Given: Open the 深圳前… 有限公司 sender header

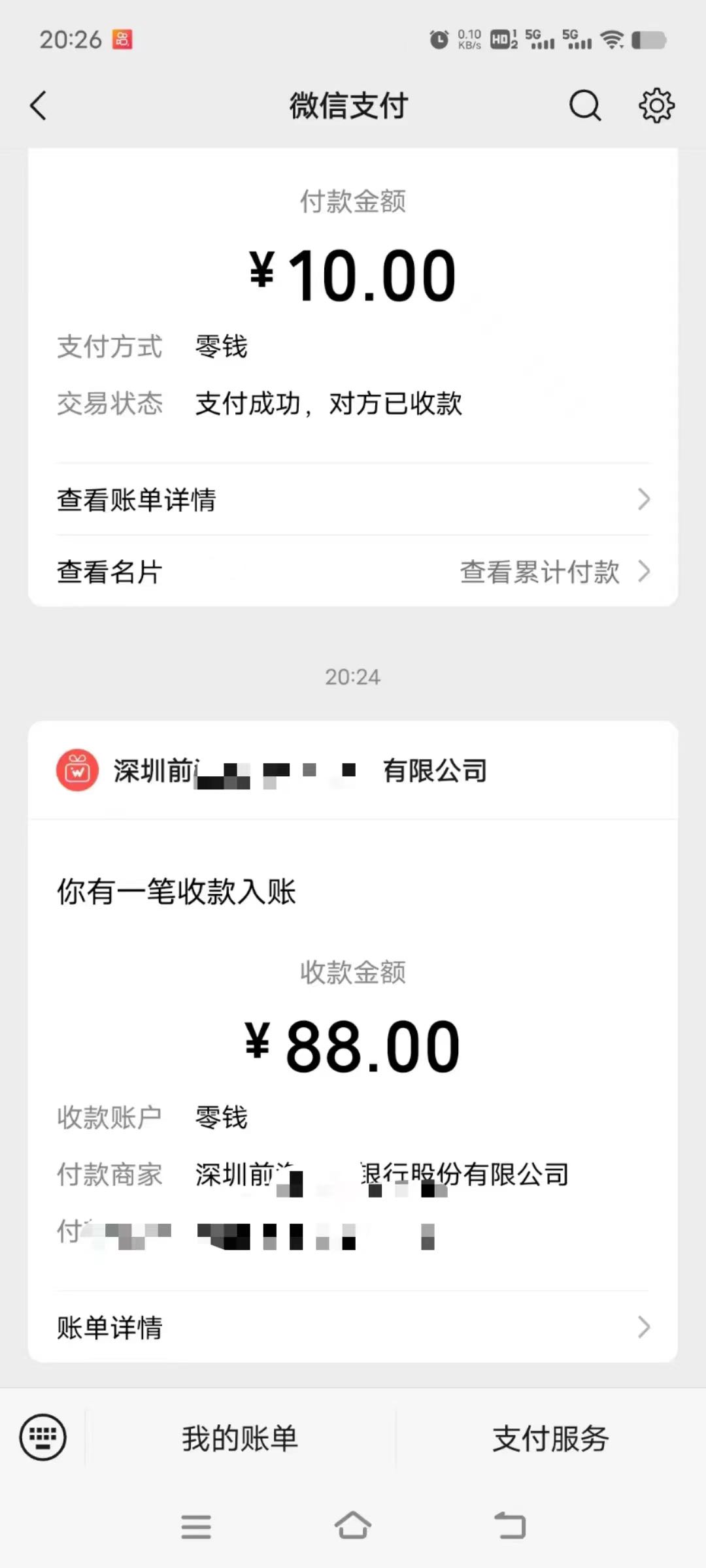Looking at the screenshot, I should tap(353, 770).
